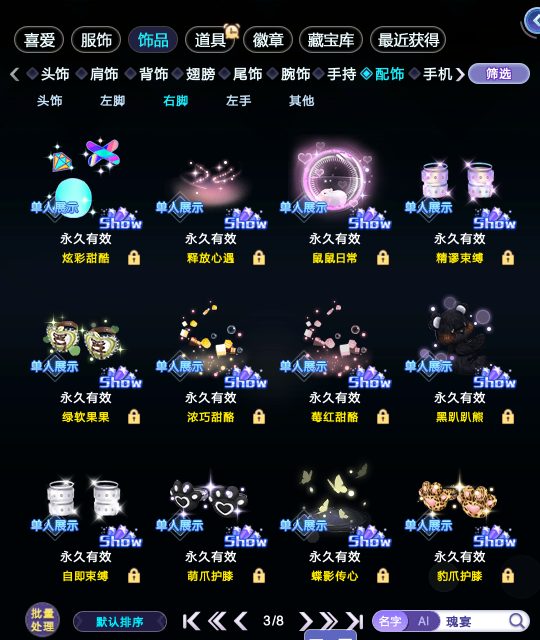Switch to the 服饰 tab
Screen dimensions: 540x640
click(96, 40)
